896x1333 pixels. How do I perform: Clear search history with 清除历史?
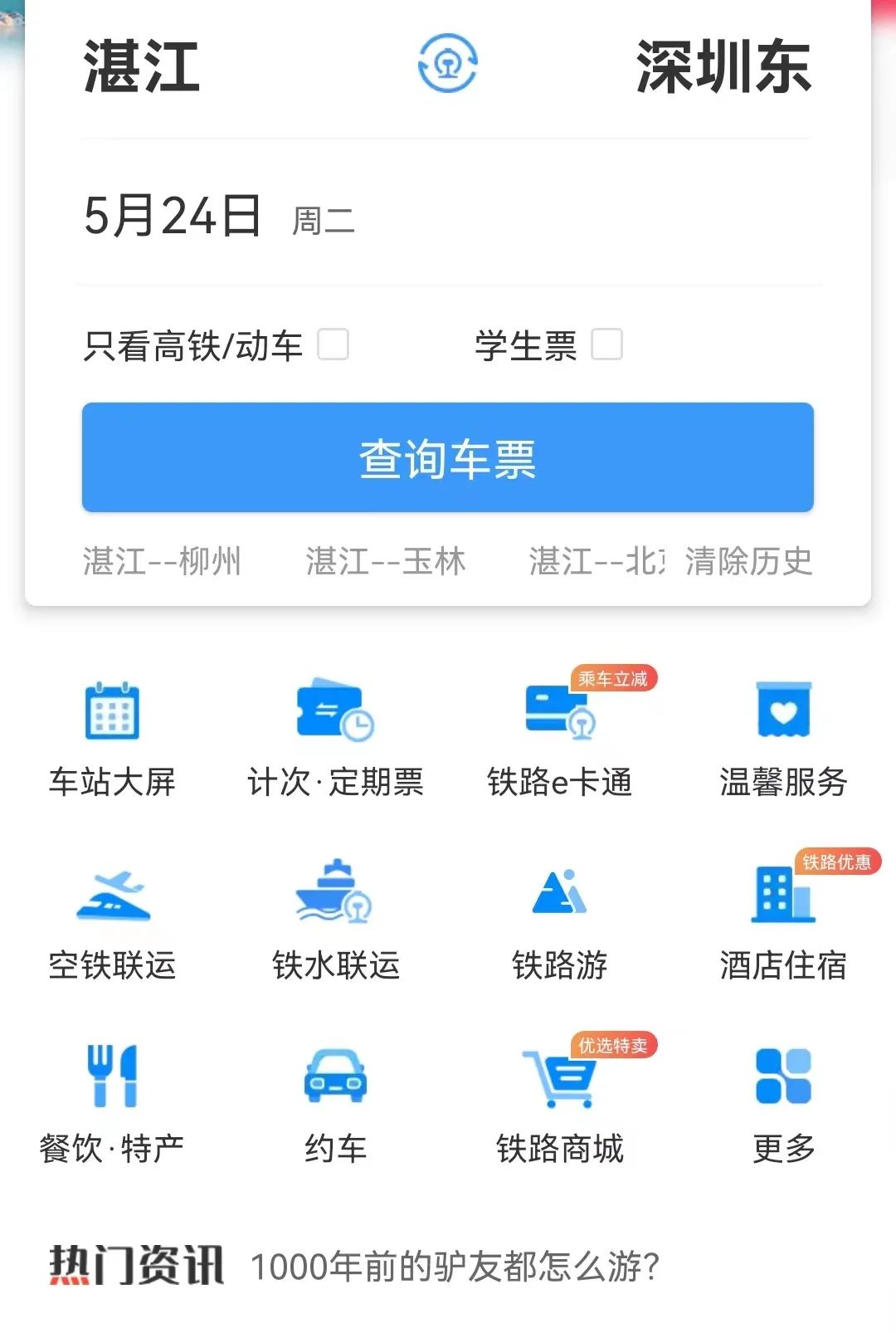pyautogui.click(x=748, y=562)
